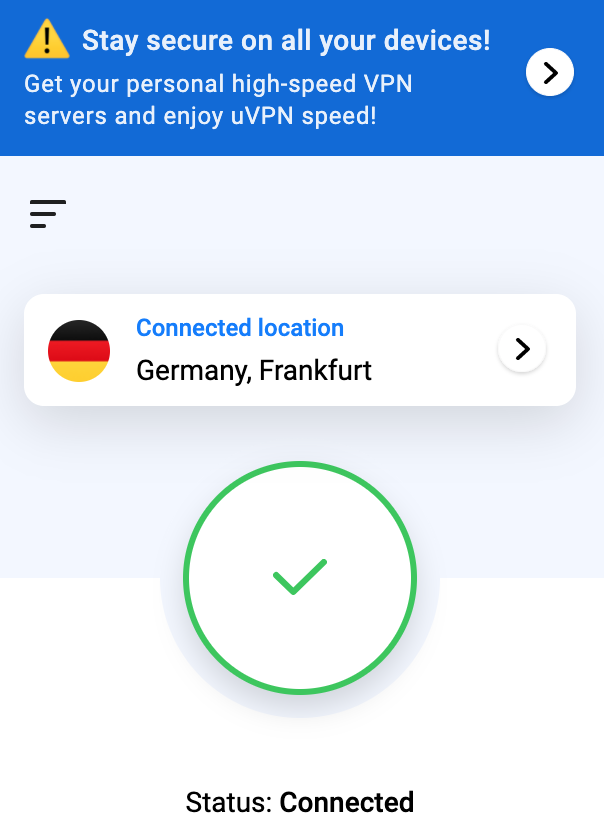
Task: Open the hamburger menu
Action: pos(47,214)
